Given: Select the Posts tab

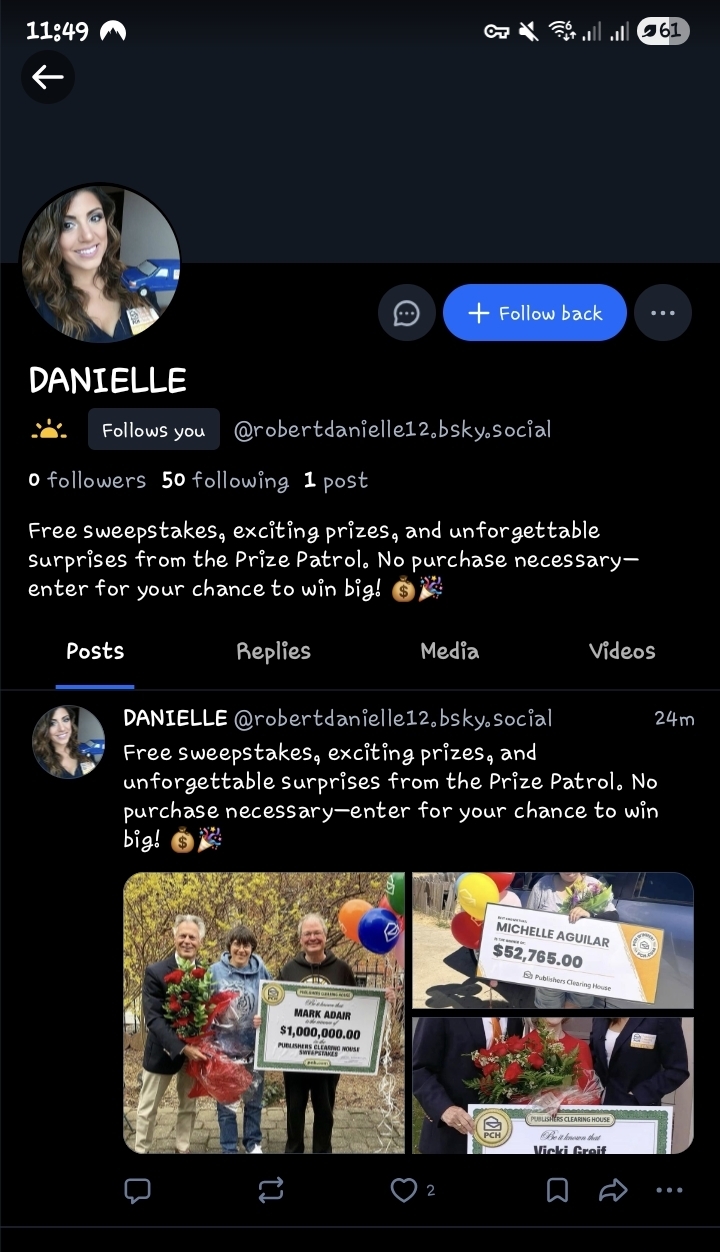Looking at the screenshot, I should click(95, 651).
